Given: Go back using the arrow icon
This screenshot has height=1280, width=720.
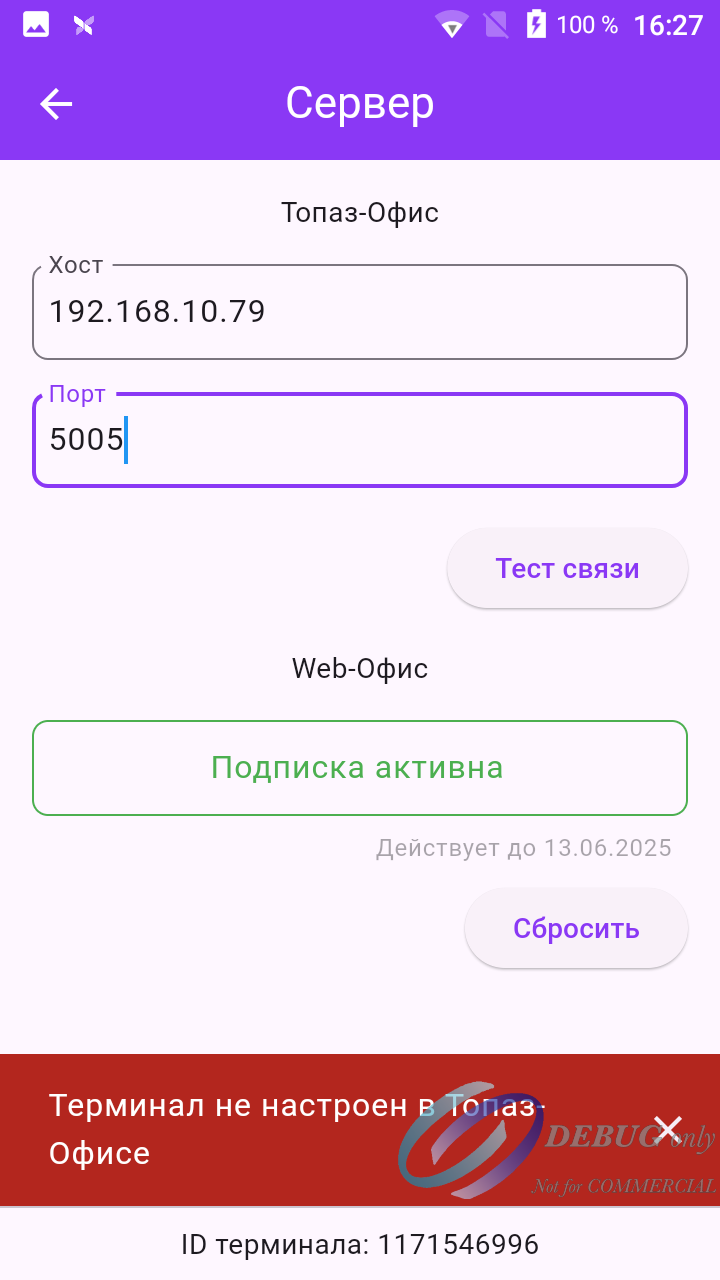Looking at the screenshot, I should pos(56,104).
